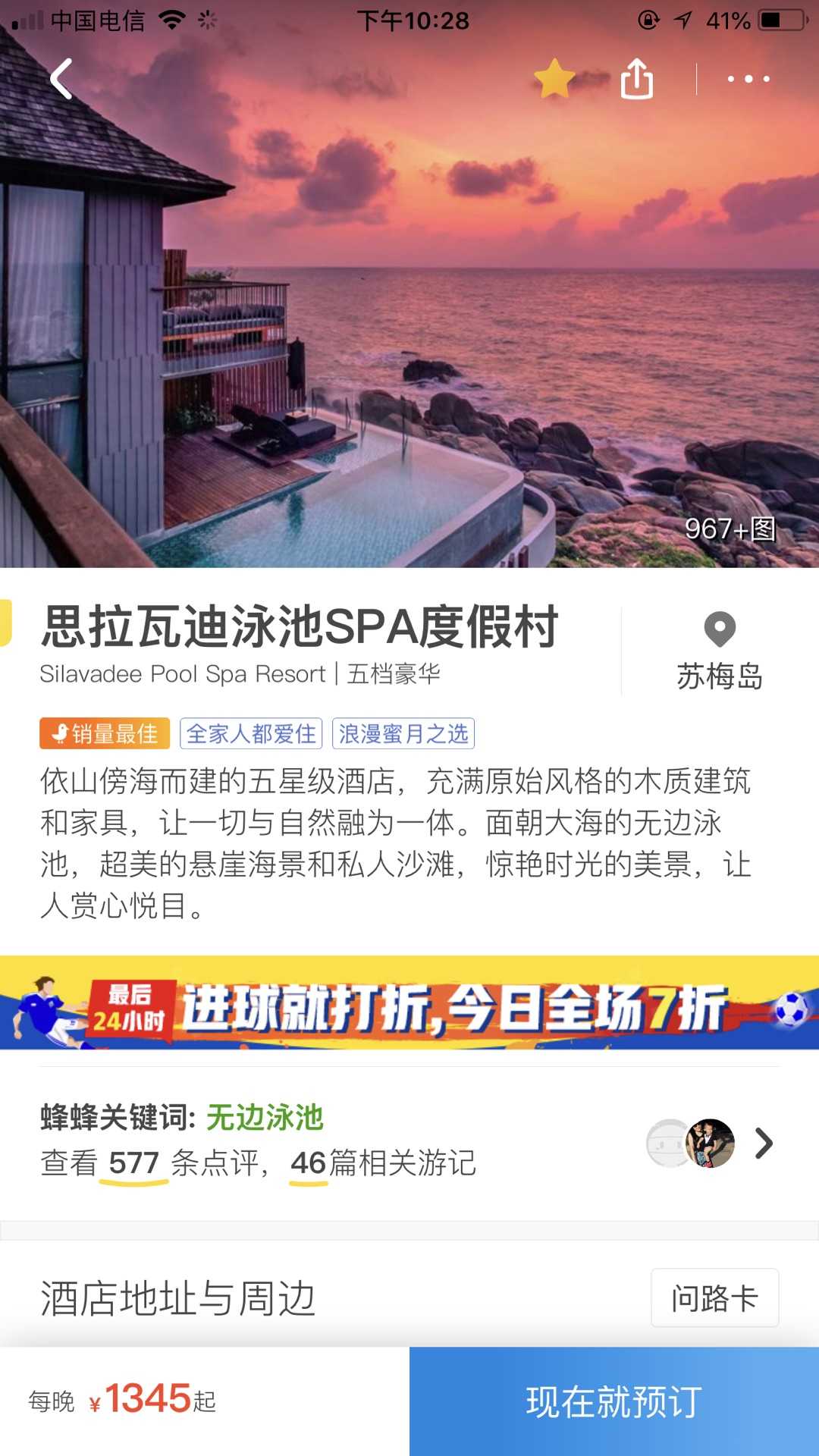Open the three-dot overflow menu
819x1456 pixels.
point(748,79)
